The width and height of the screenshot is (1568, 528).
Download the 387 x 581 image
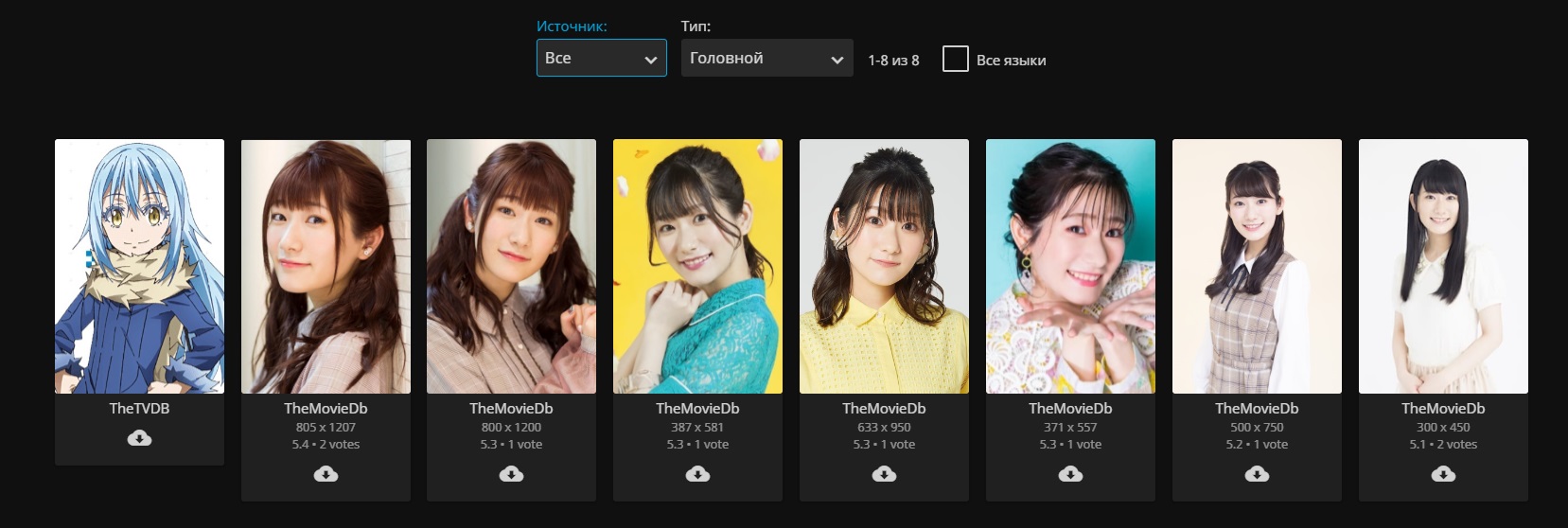point(697,474)
